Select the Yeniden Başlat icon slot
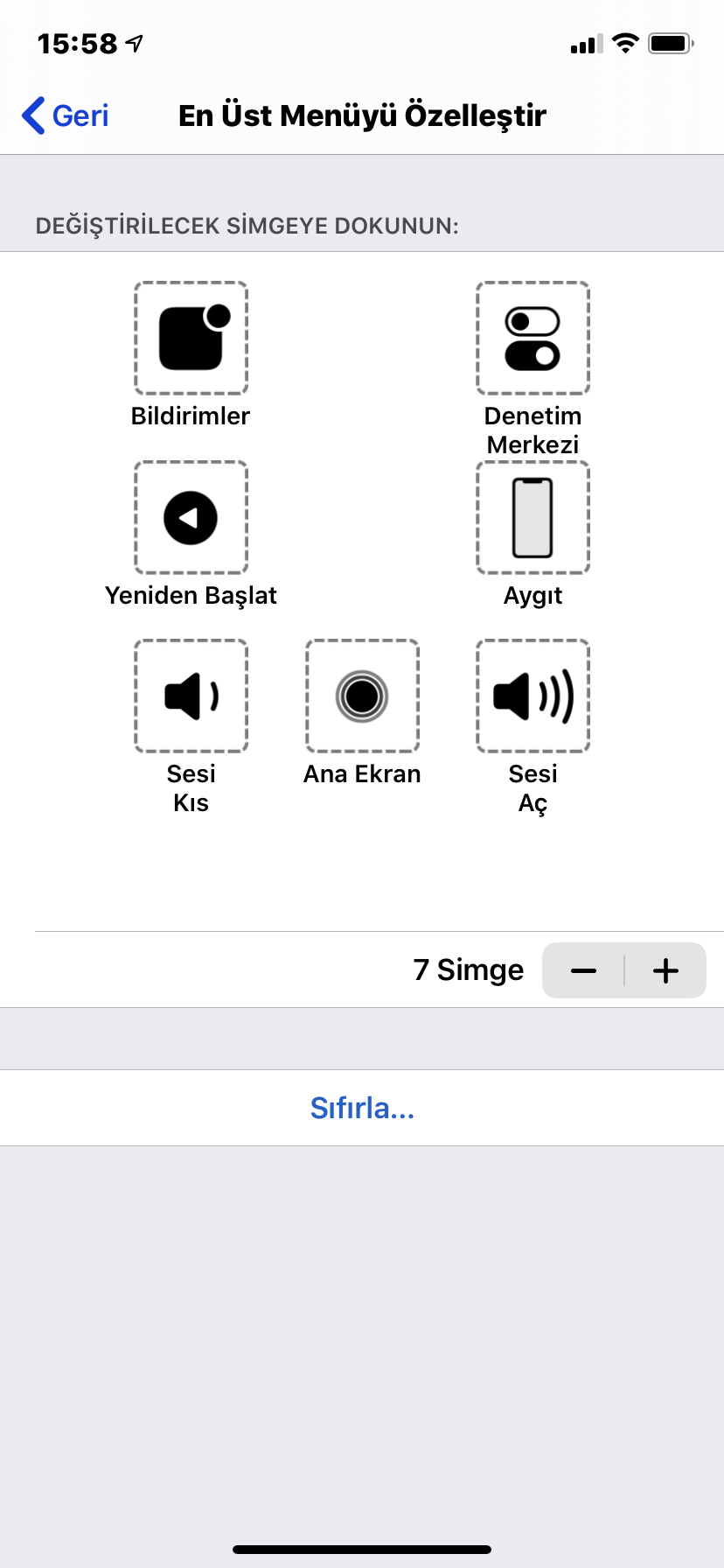The image size is (724, 1568). pos(191,517)
